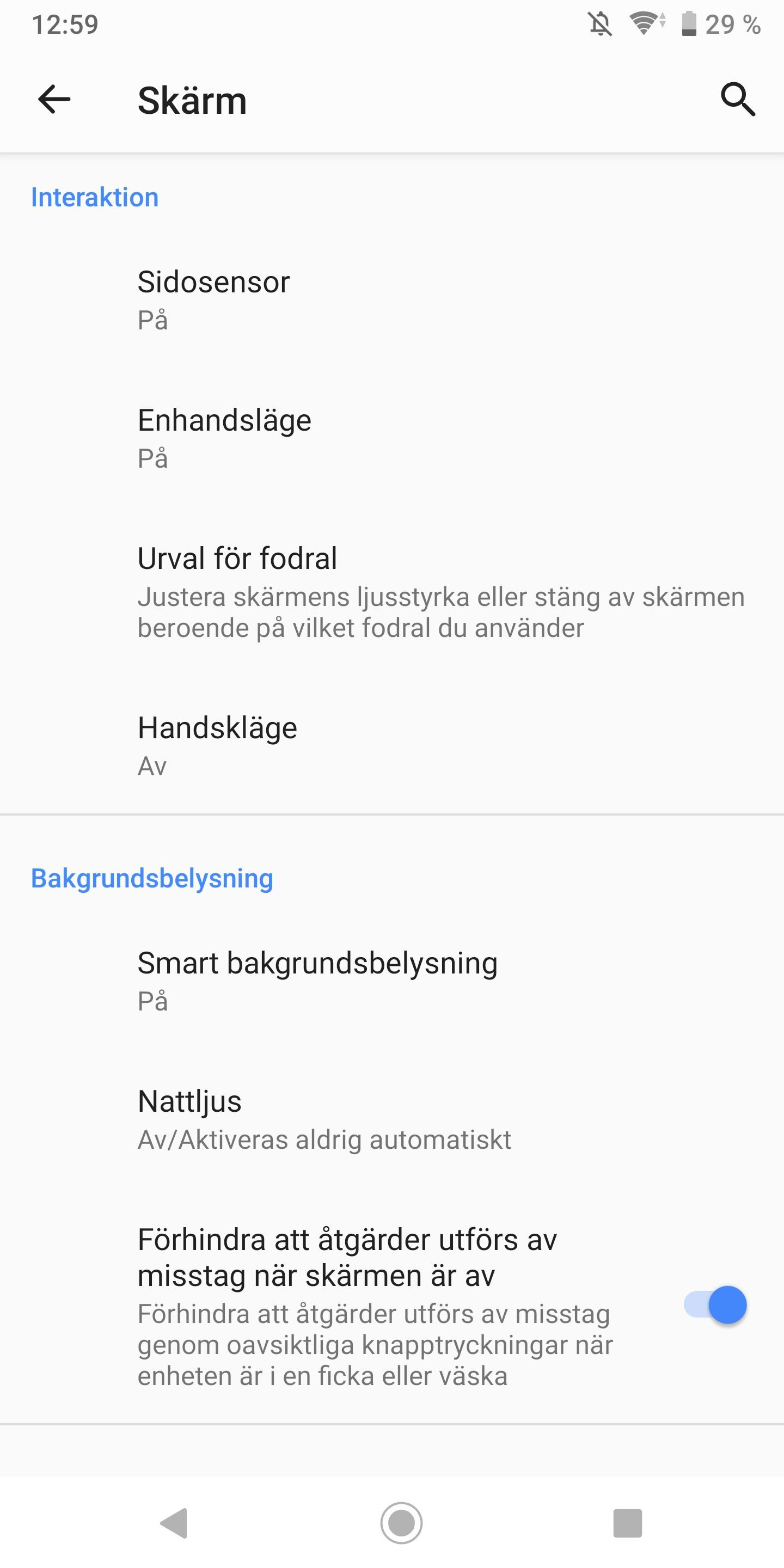
Task: Open Urval för fodral
Action: (x=392, y=592)
